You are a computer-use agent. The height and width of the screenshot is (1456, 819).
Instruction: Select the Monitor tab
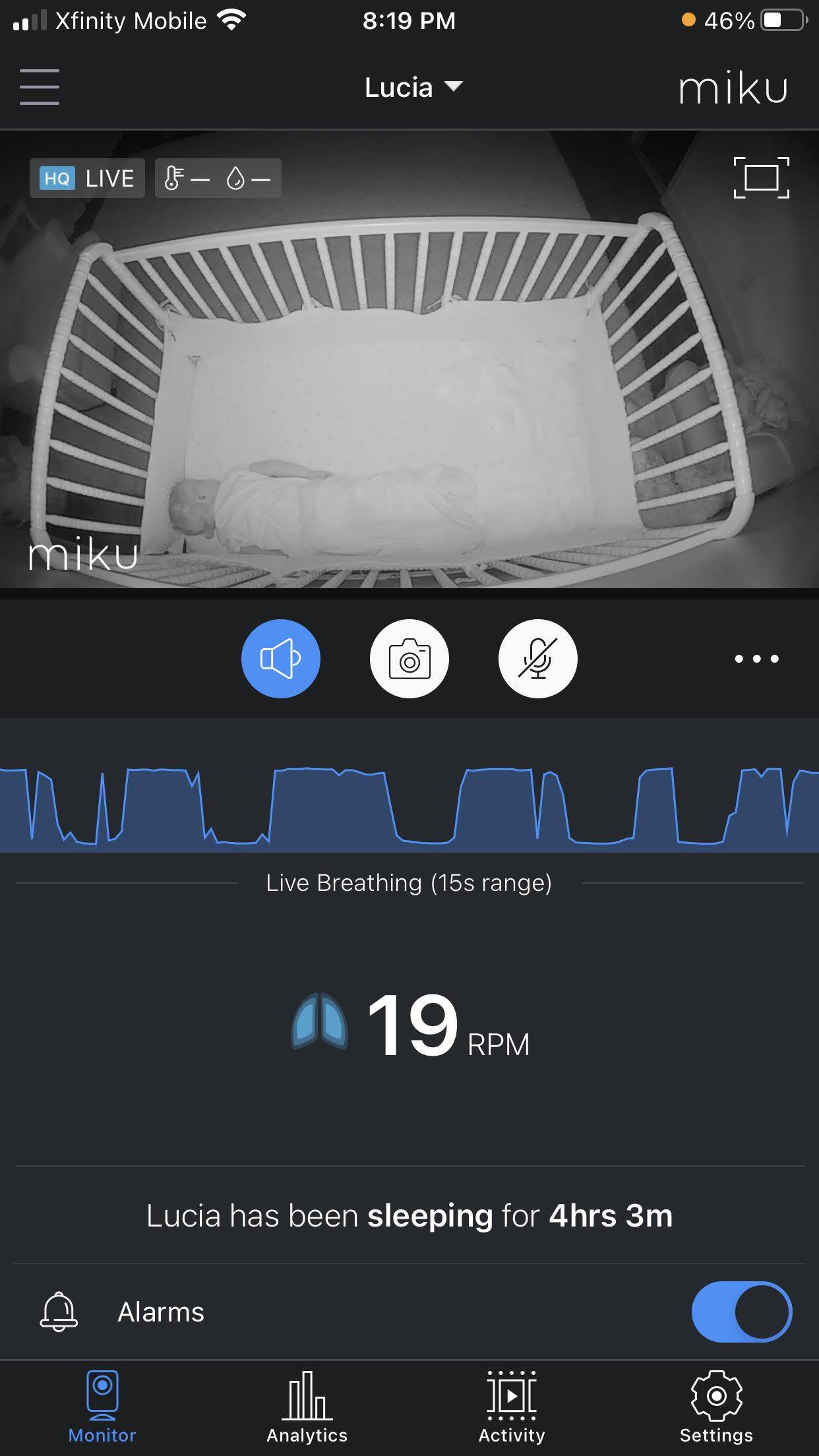(102, 1406)
